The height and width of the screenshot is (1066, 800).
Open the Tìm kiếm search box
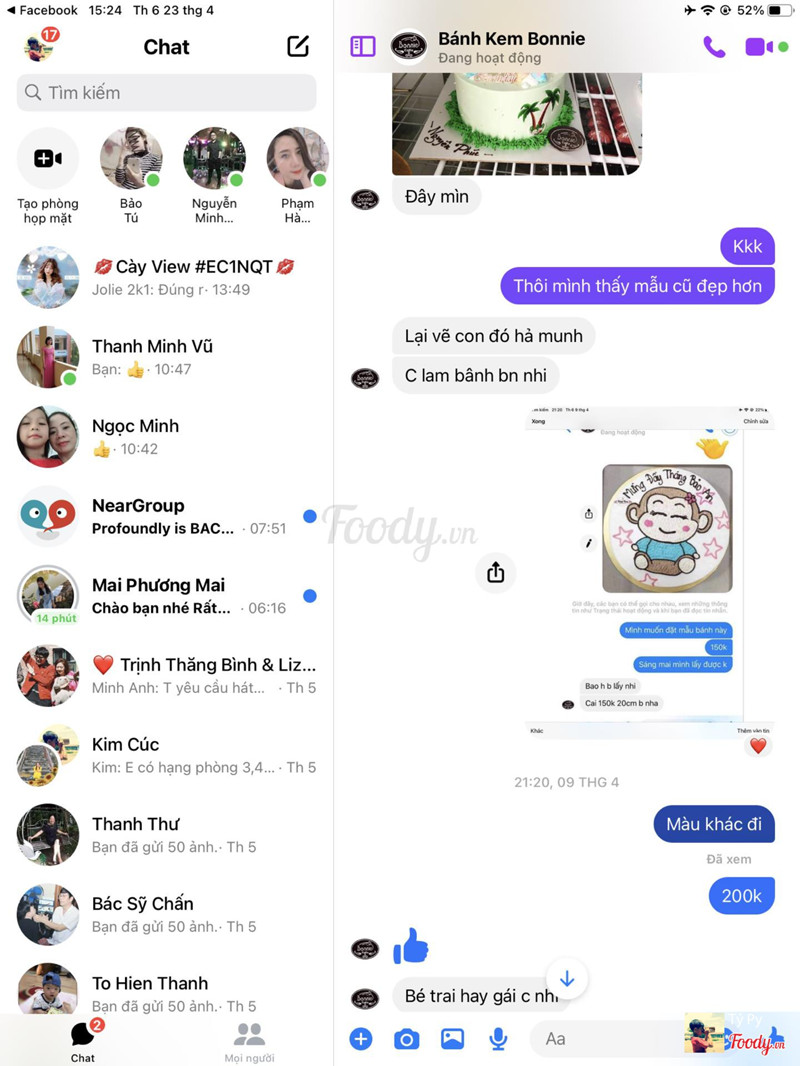(167, 93)
